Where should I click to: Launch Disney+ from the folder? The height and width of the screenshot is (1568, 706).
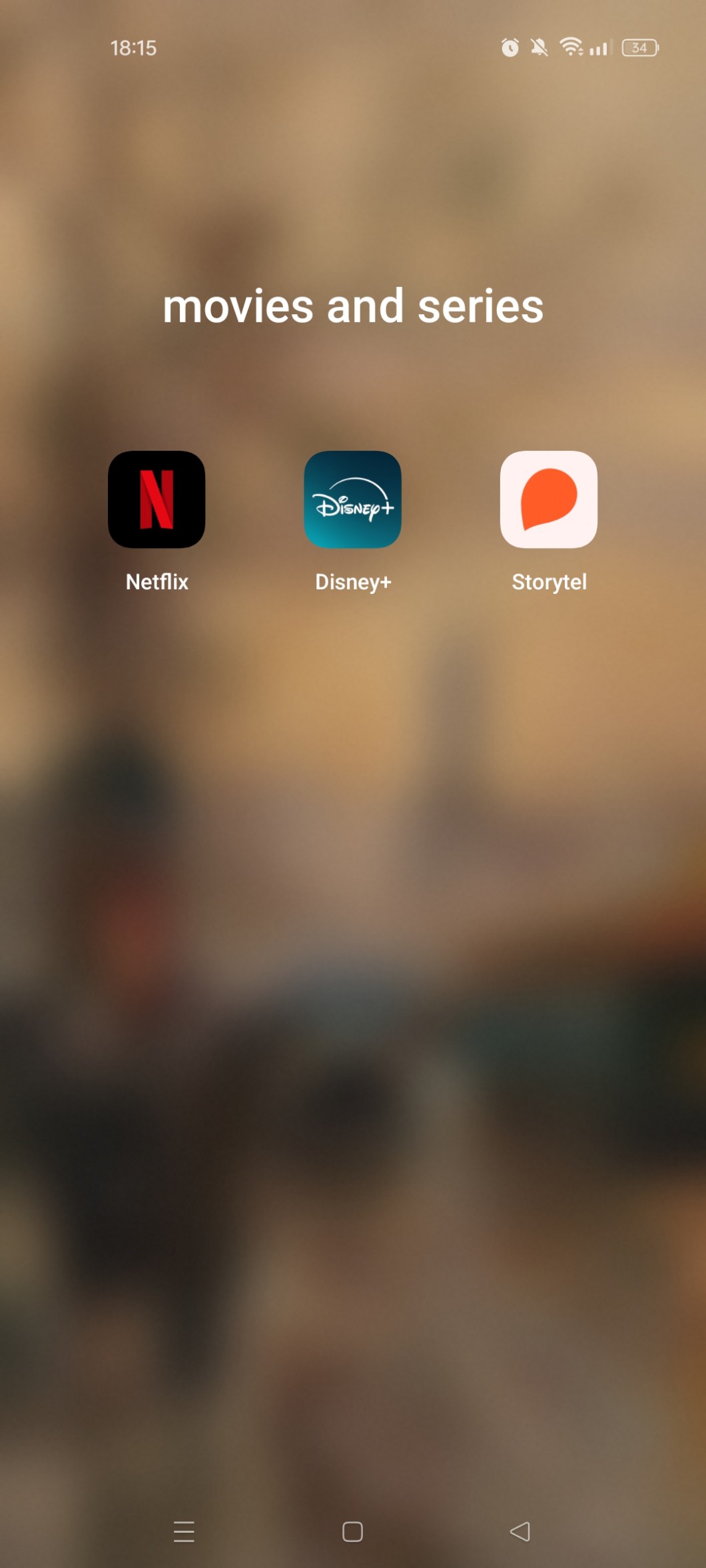click(x=352, y=499)
